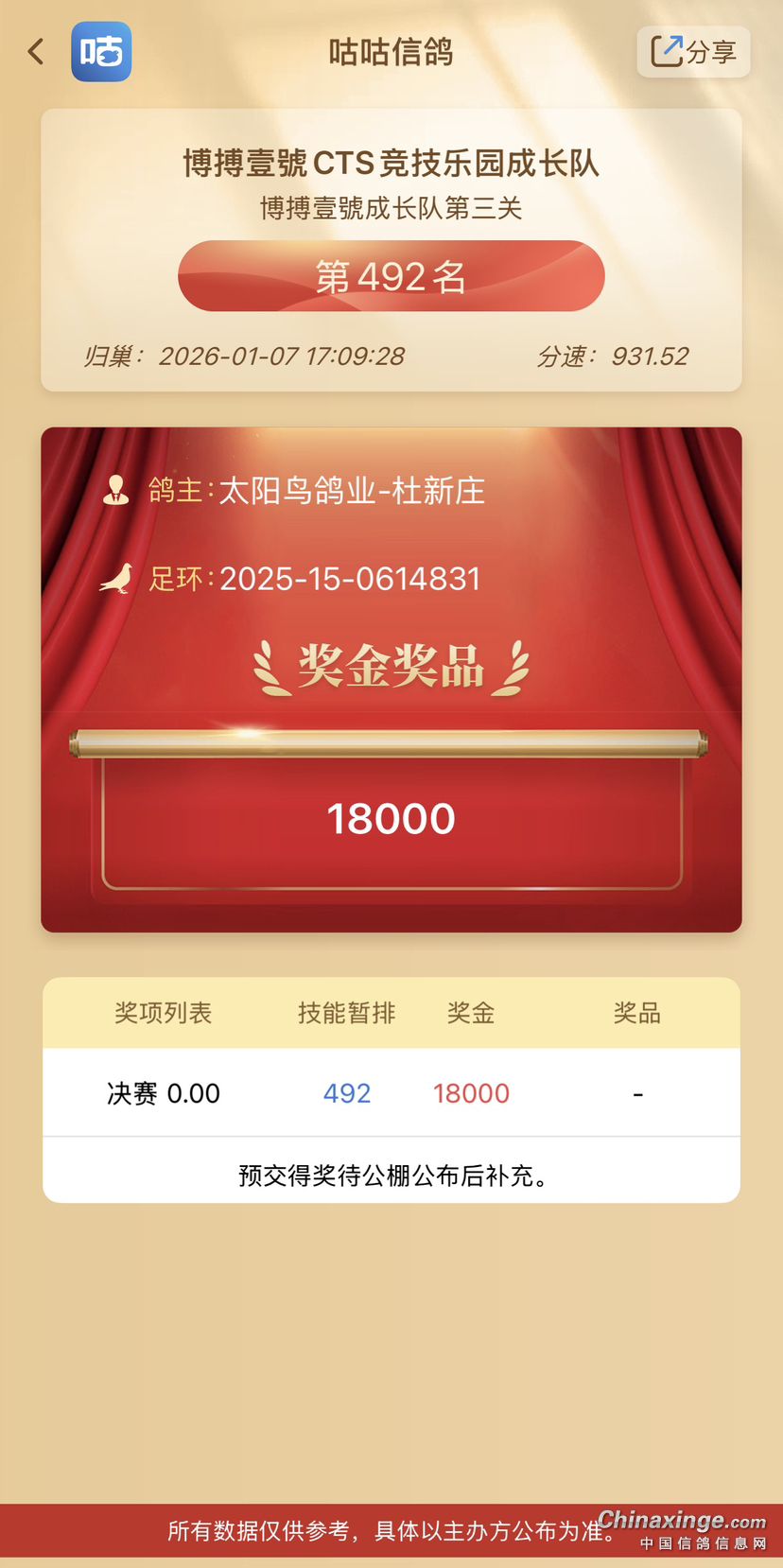
Task: Tap the 分享 share button
Action: pos(693,51)
